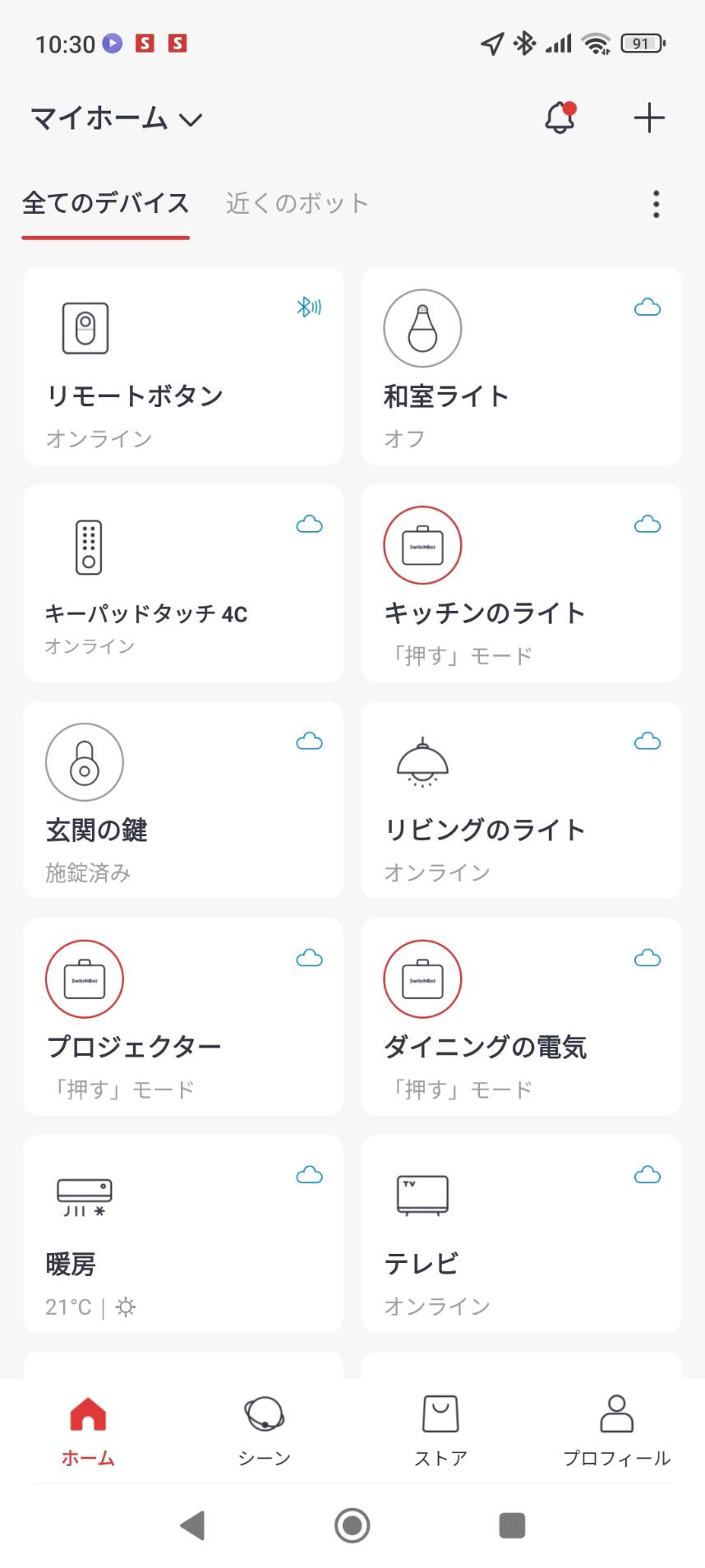Tap the system back button

[192, 1525]
